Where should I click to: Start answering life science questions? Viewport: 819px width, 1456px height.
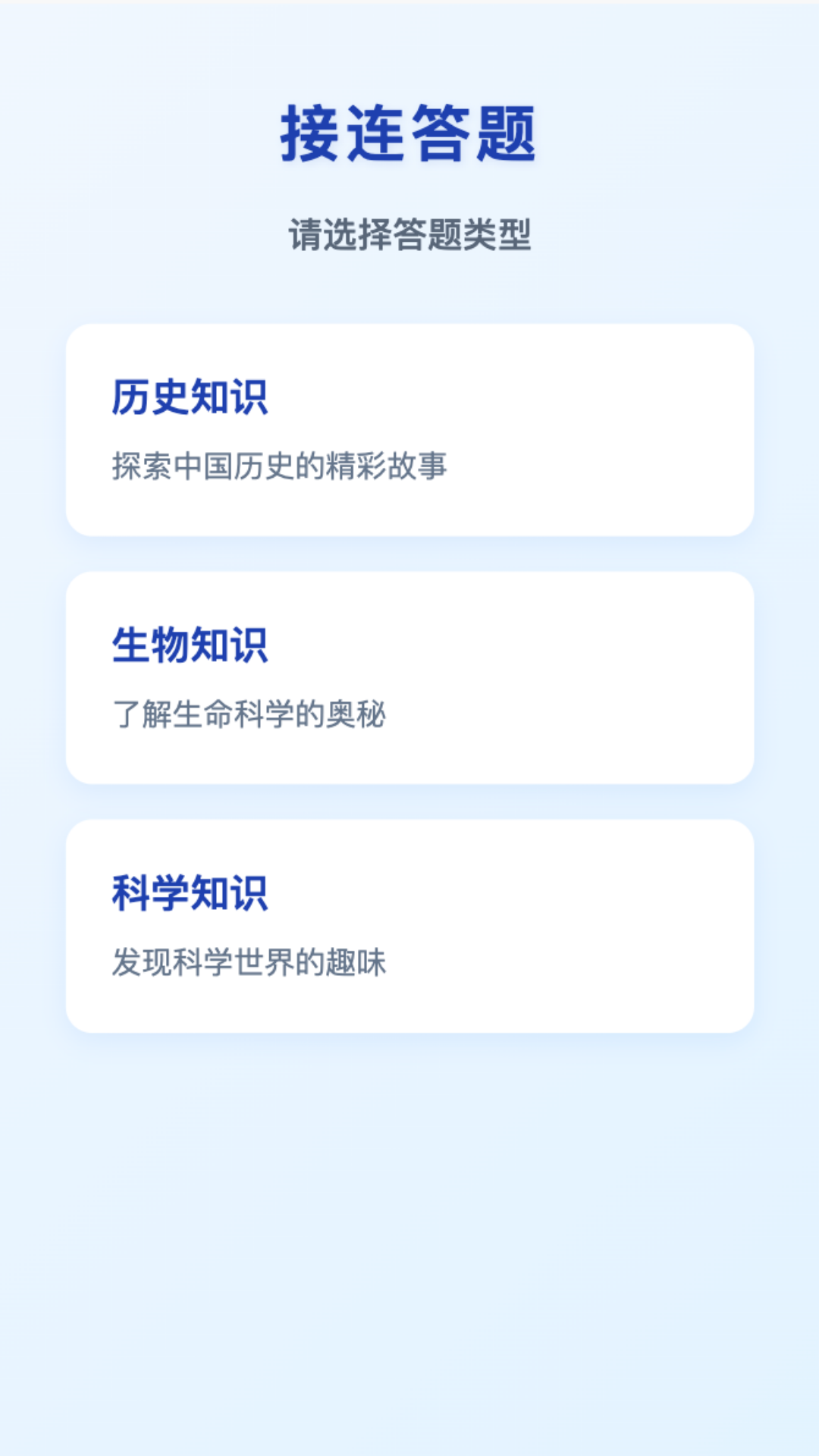(409, 676)
